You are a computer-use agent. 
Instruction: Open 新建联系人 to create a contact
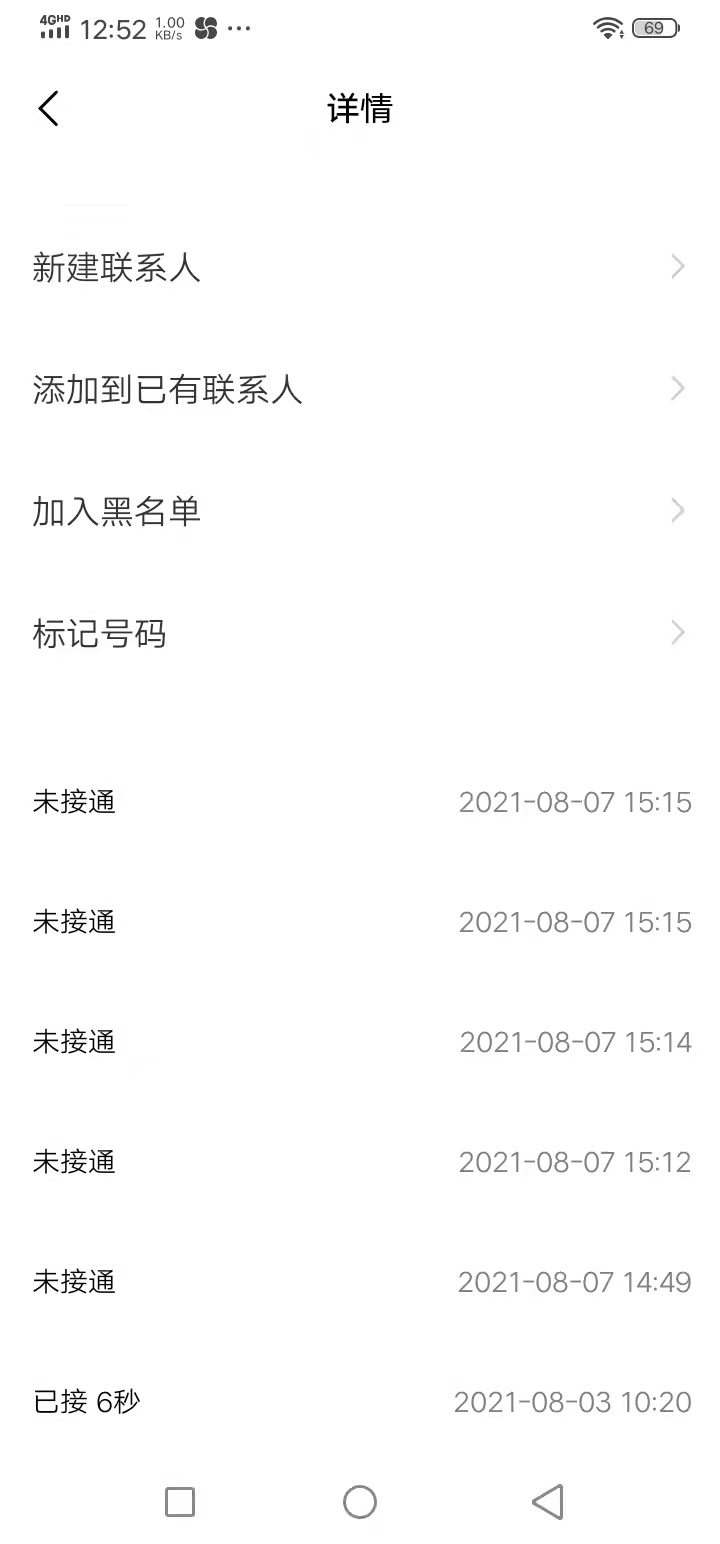pos(360,267)
